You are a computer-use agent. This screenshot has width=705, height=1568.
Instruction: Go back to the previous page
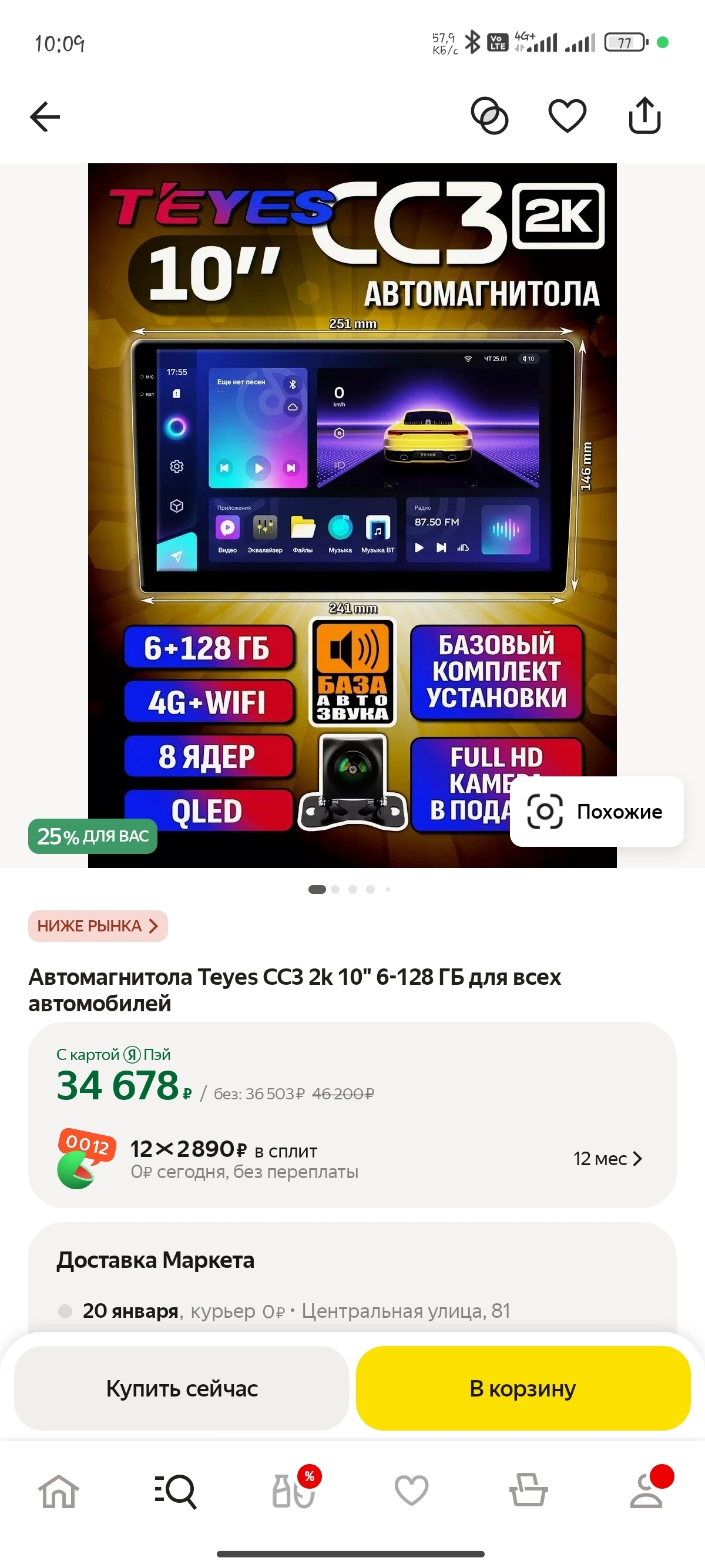click(x=45, y=116)
